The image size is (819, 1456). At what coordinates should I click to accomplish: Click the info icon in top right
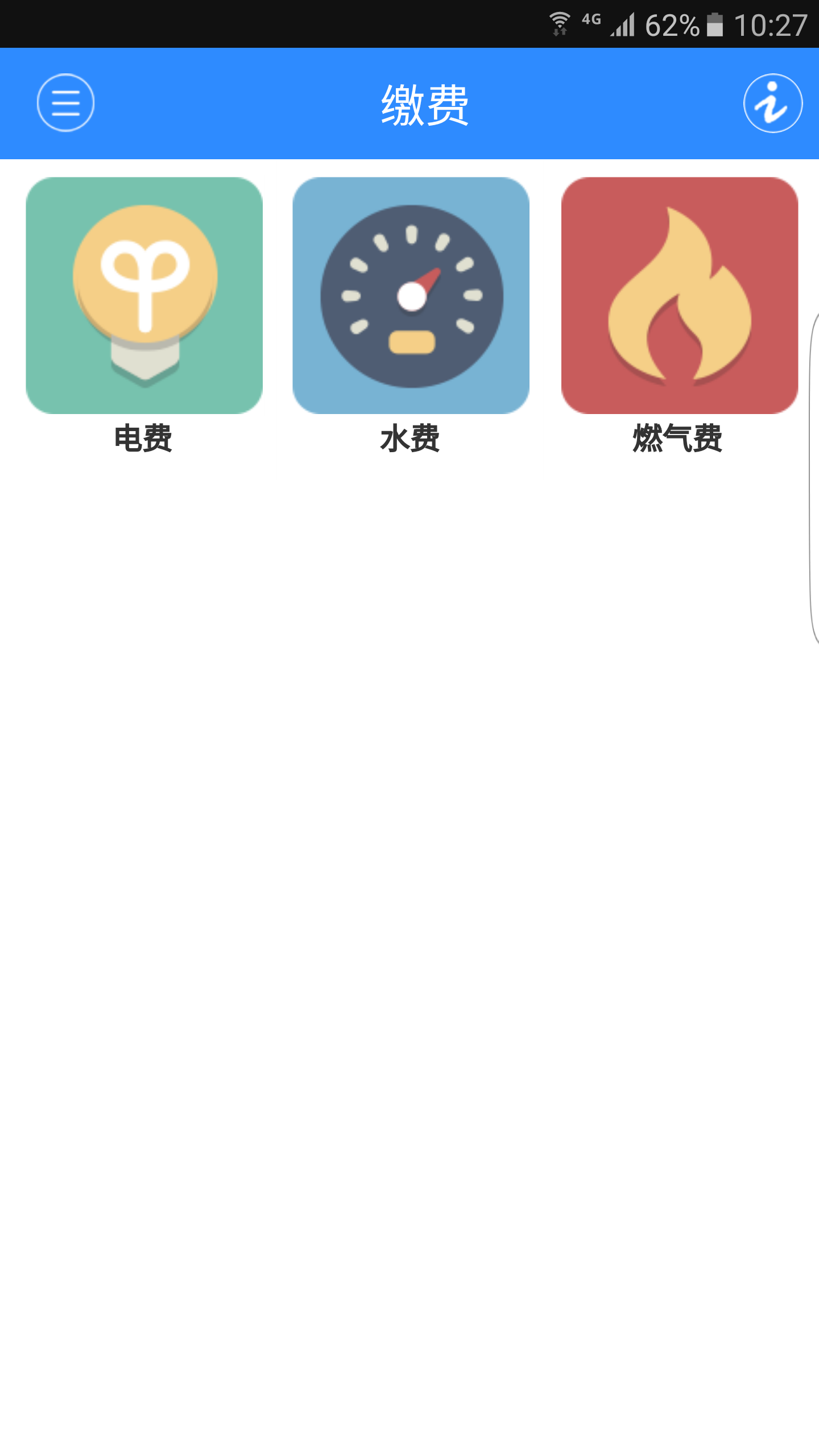click(x=771, y=103)
